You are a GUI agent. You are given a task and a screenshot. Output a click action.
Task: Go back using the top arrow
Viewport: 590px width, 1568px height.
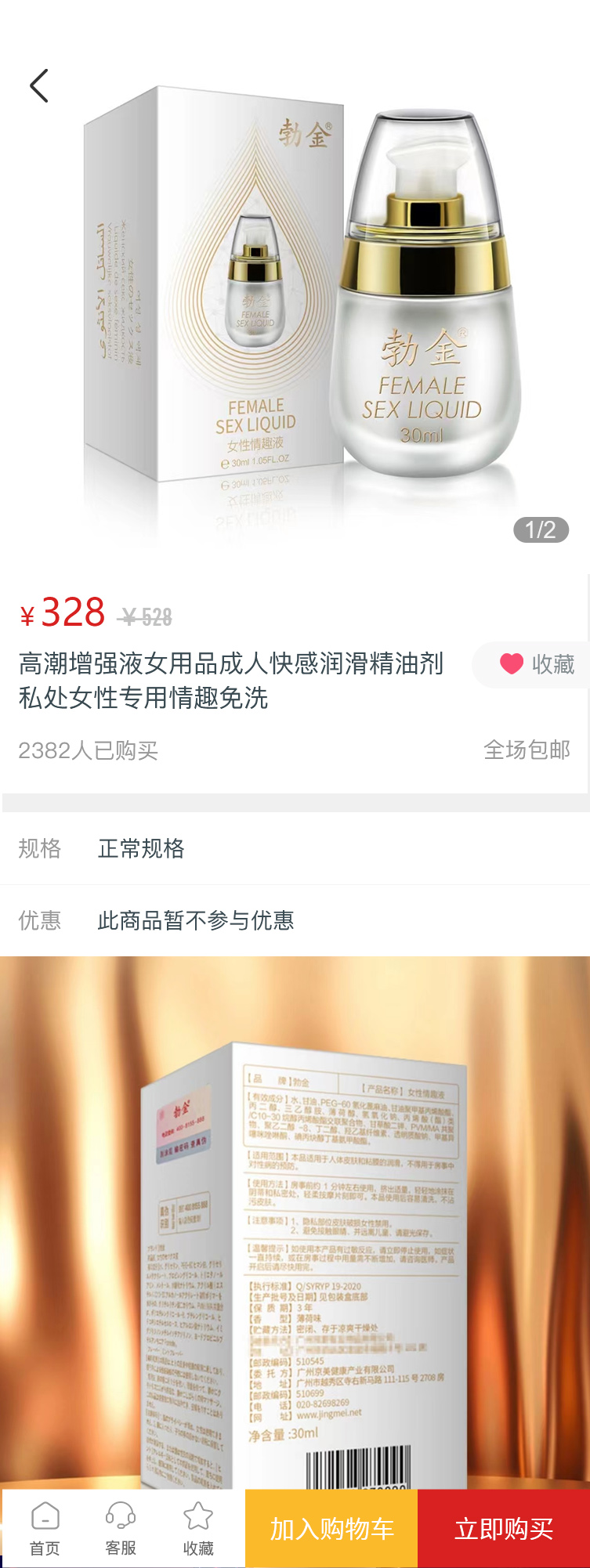point(39,85)
